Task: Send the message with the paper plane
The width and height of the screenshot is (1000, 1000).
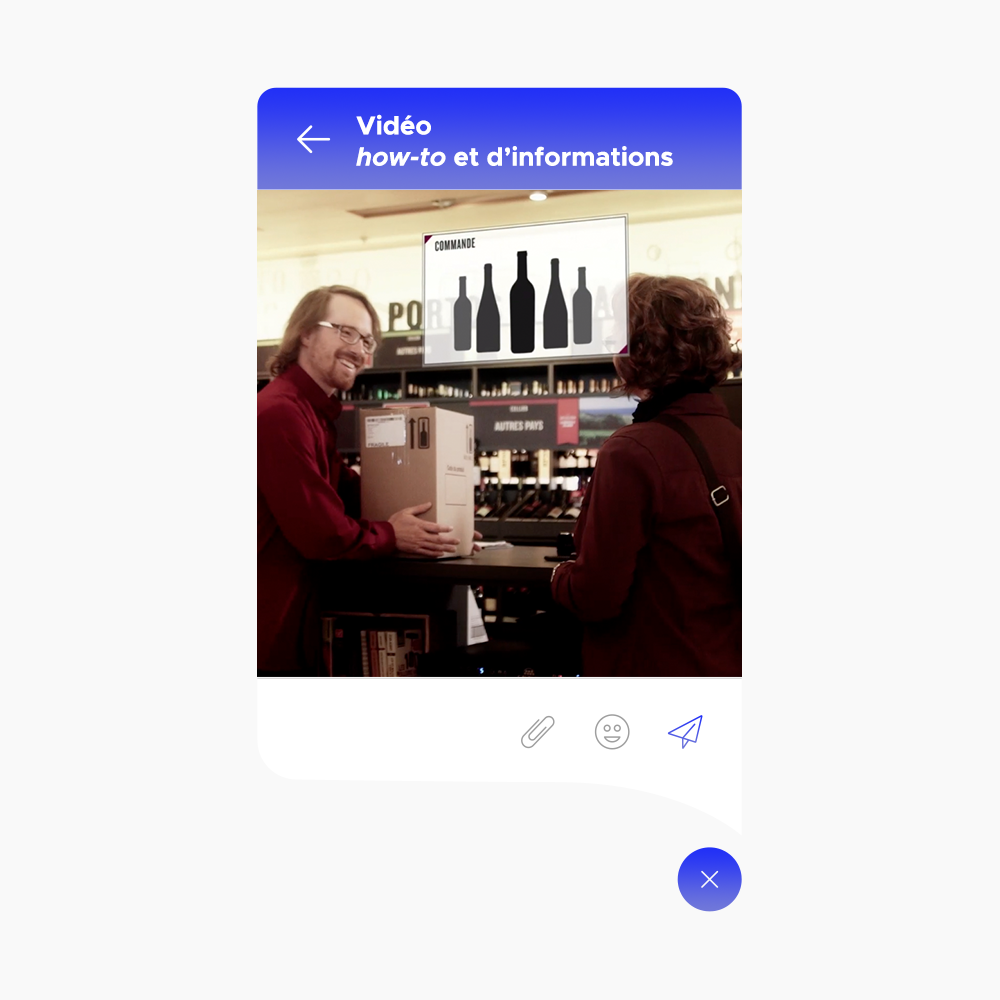Action: 686,732
